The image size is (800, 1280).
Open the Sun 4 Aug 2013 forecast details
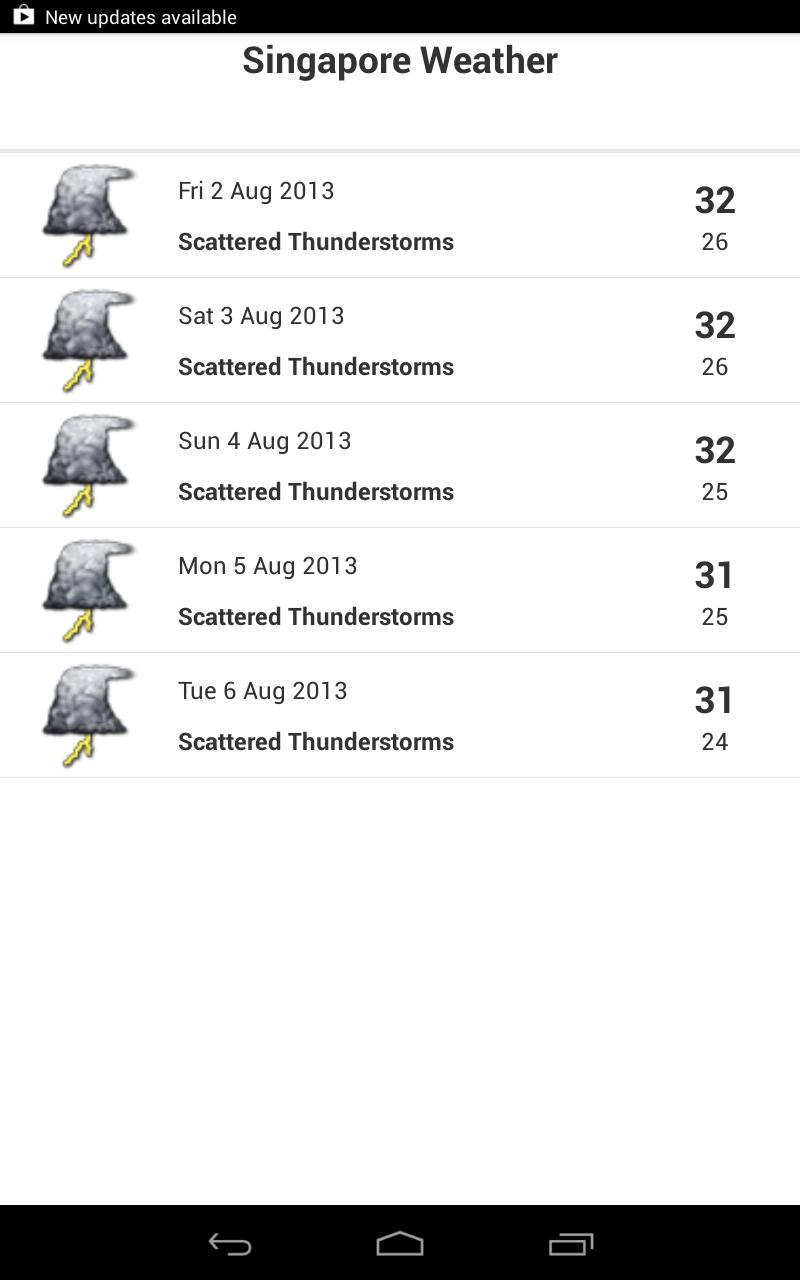(400, 464)
